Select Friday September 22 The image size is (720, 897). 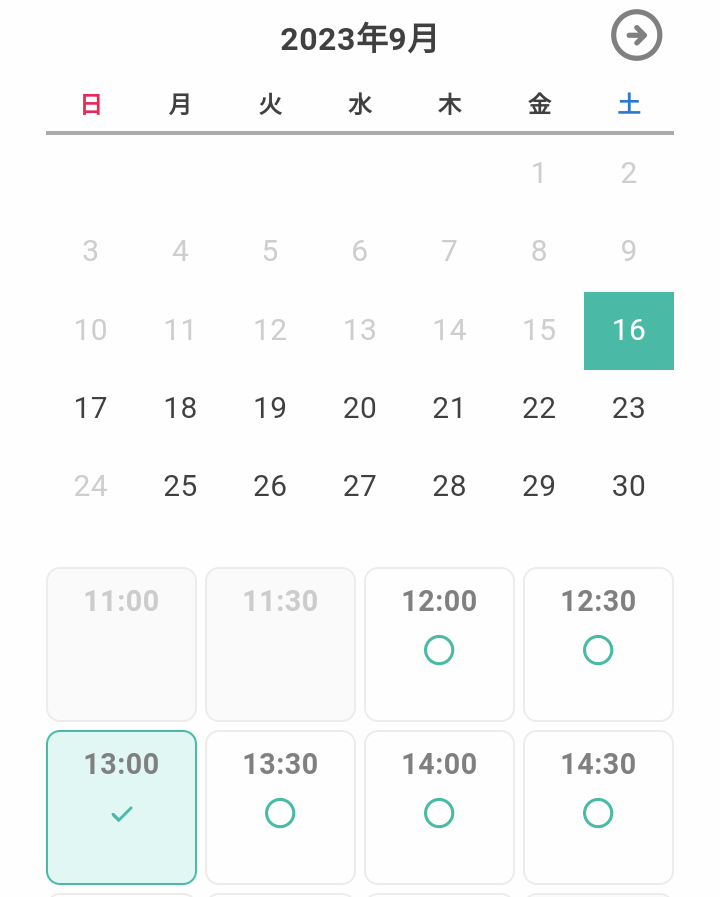click(x=539, y=408)
